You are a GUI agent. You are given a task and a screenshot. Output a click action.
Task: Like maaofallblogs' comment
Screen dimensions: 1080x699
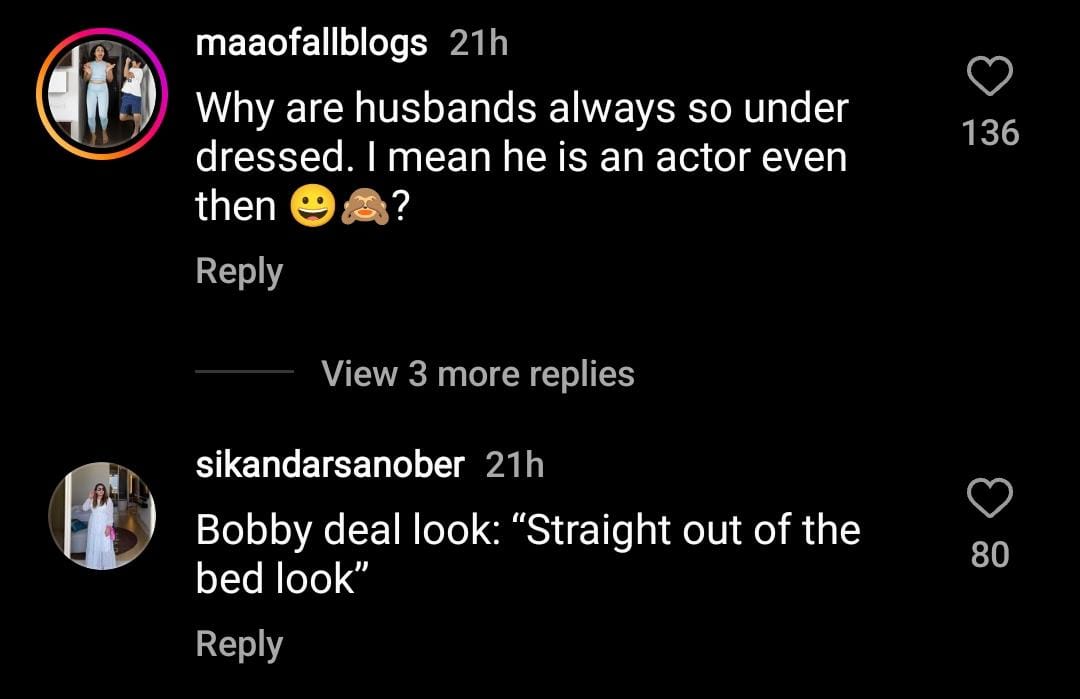990,77
